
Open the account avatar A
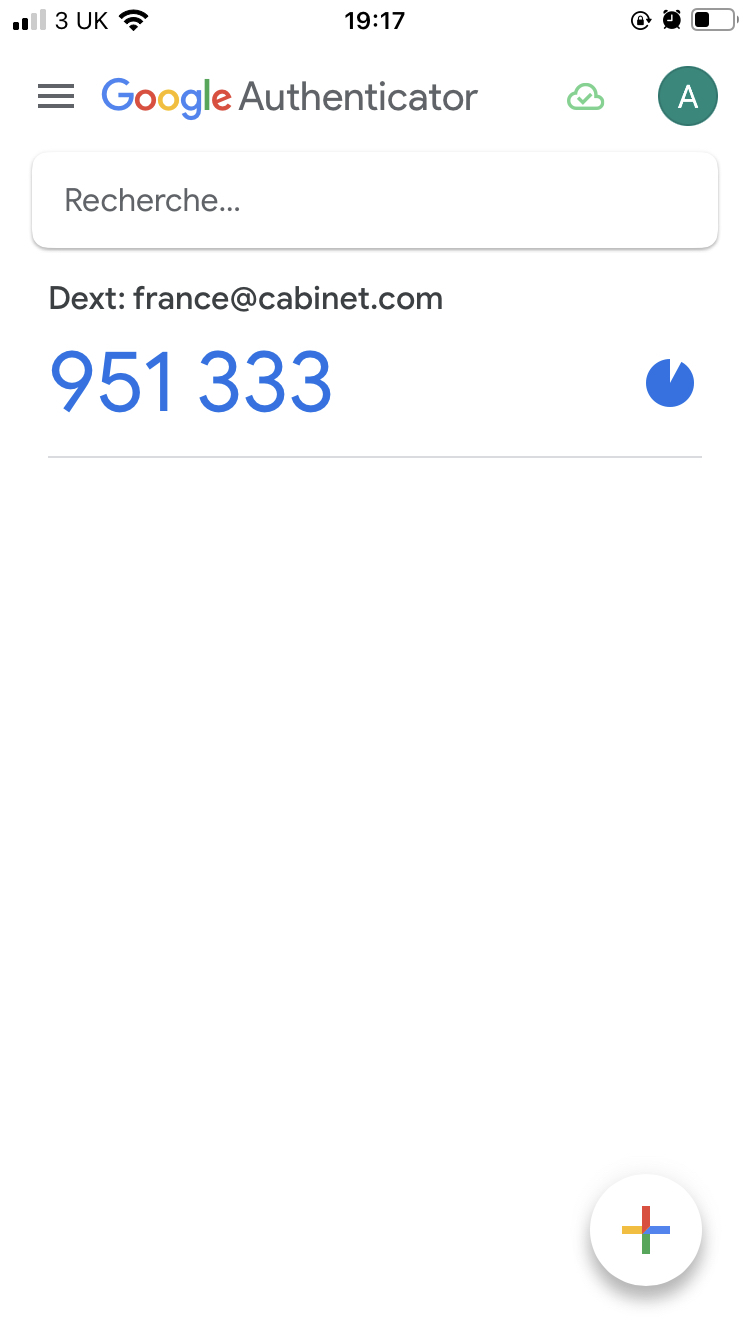(687, 96)
